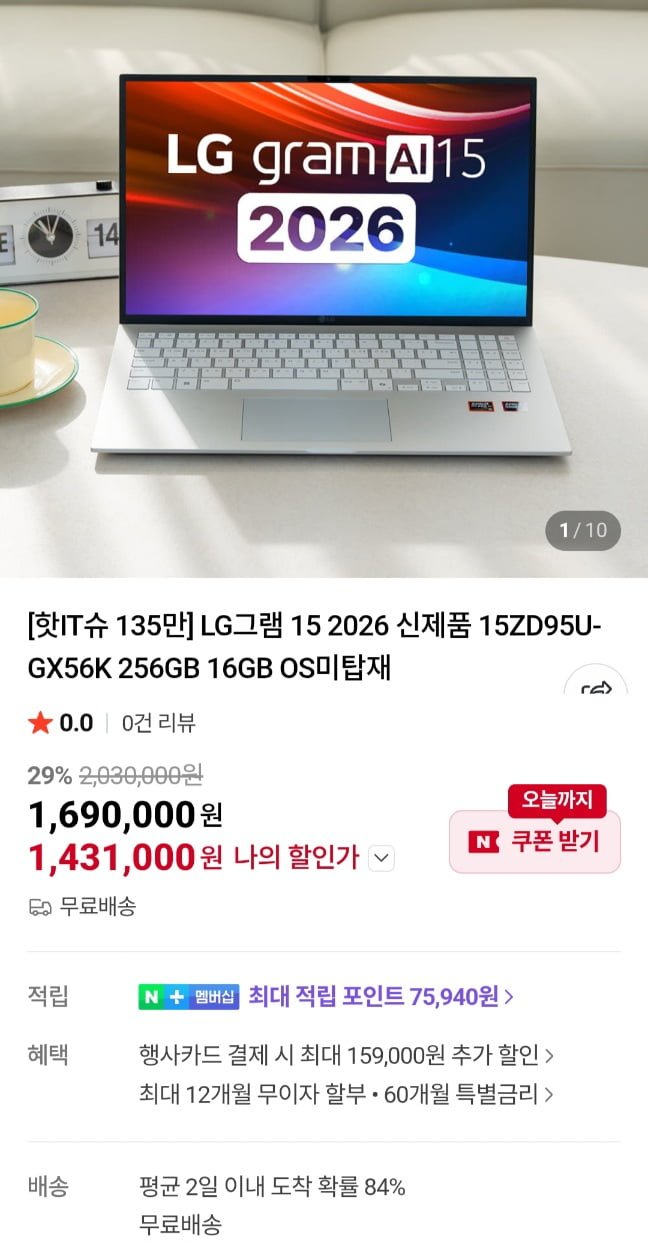The height and width of the screenshot is (1243, 648).
Task: Share this LG gram product
Action: pyautogui.click(x=597, y=686)
